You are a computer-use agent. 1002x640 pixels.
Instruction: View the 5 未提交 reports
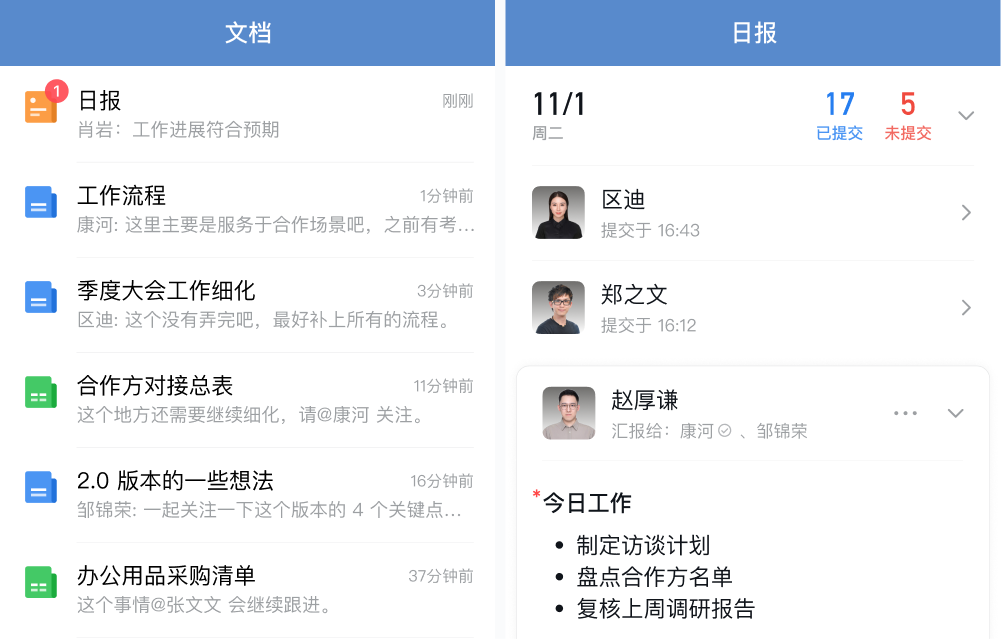pos(907,115)
